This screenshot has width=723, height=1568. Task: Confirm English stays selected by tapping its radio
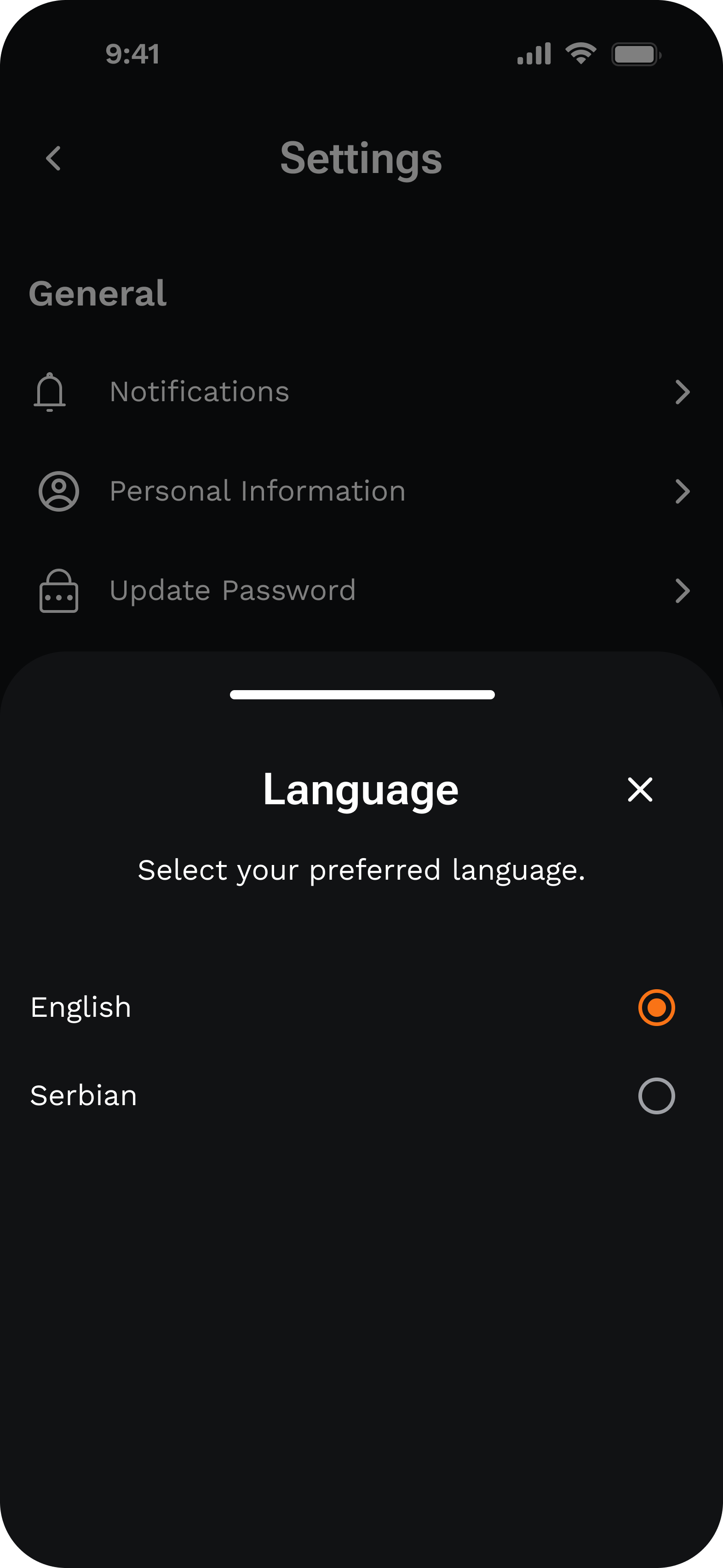click(656, 1007)
